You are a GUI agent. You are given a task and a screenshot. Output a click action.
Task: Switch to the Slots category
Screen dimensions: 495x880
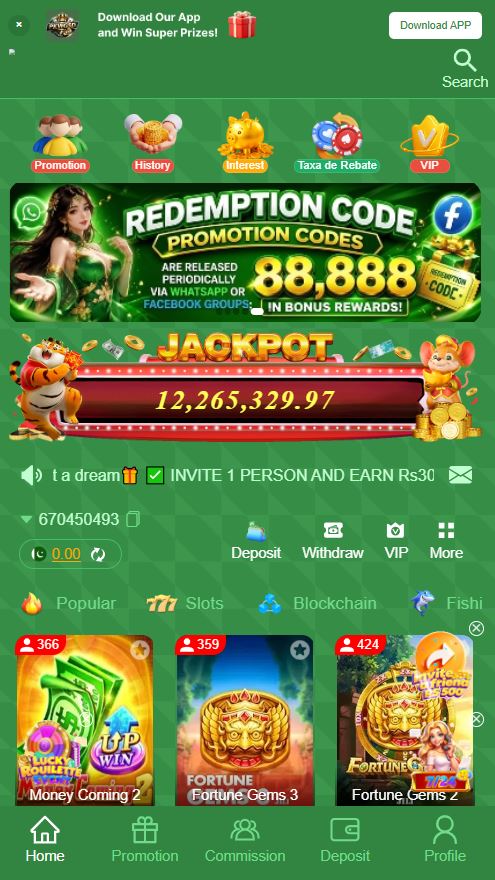[x=185, y=603]
